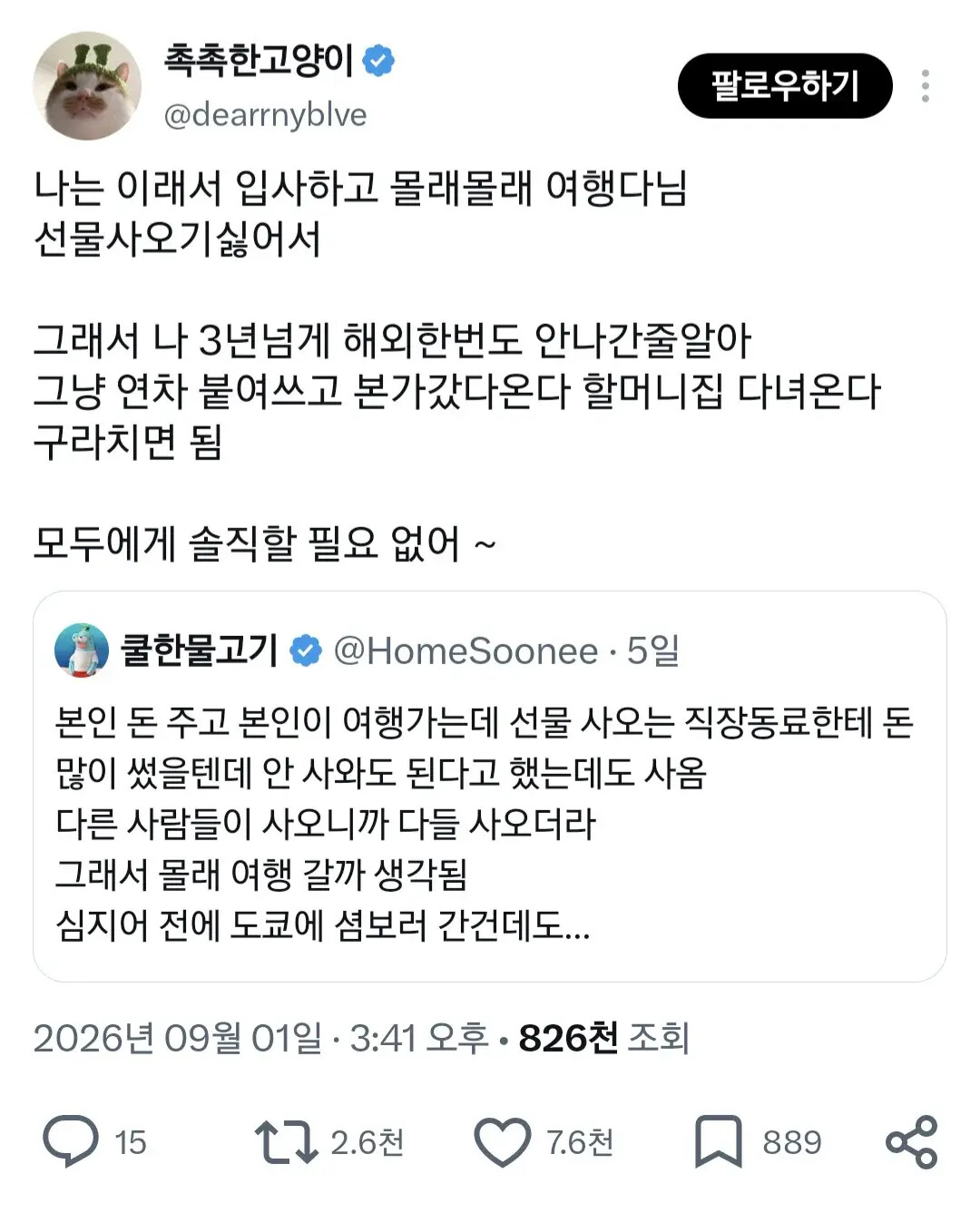Open the quoted post by 쿨한물고기
This screenshot has width=980, height=1213.
[x=490, y=787]
